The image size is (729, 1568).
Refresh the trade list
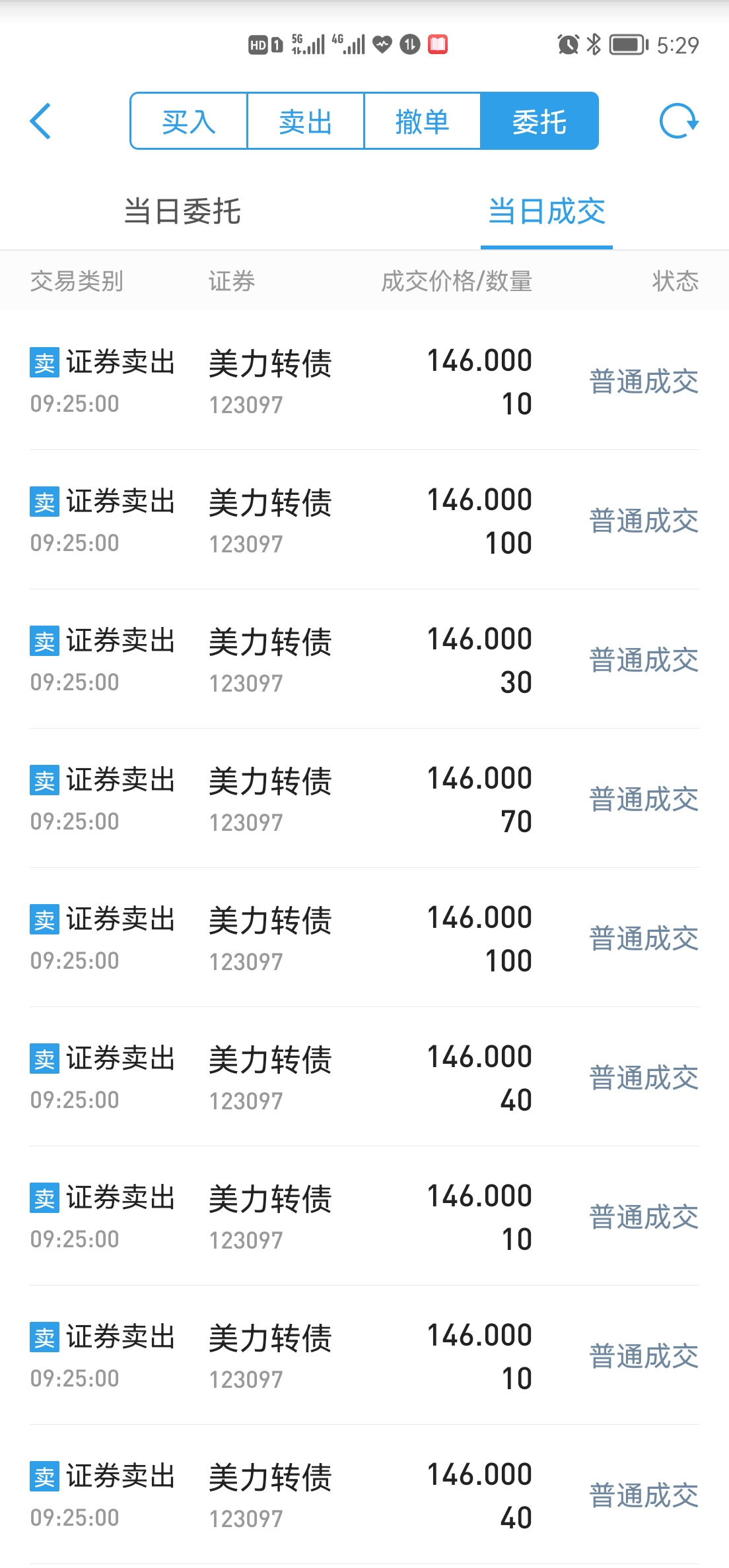pos(678,121)
